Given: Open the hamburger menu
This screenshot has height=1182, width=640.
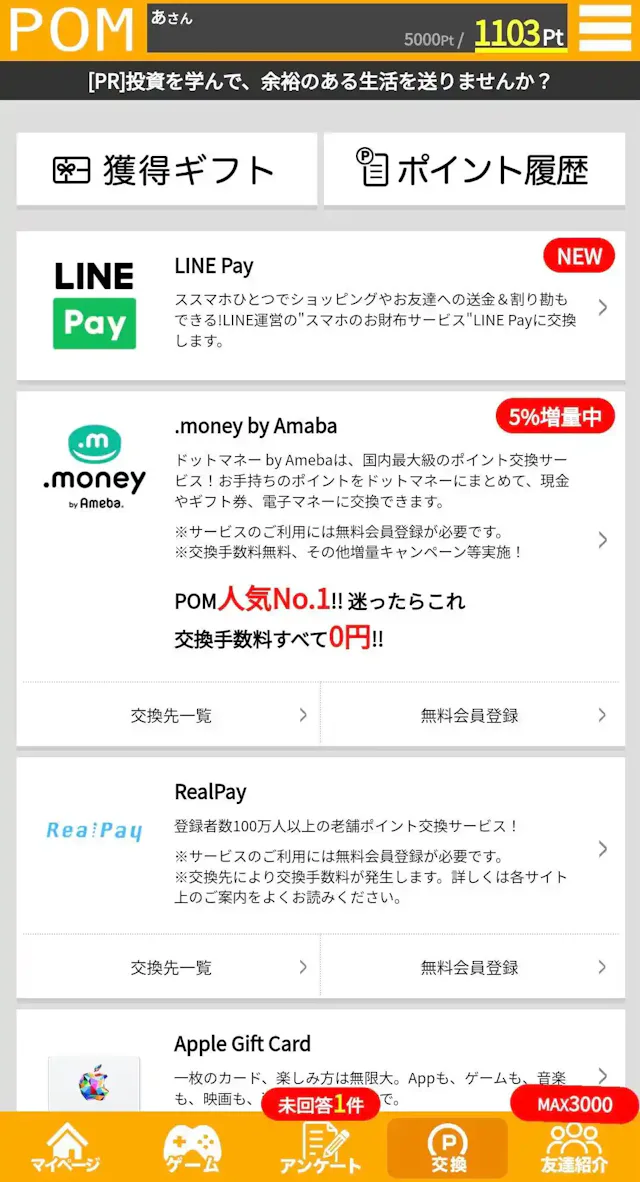Looking at the screenshot, I should click(x=604, y=28).
